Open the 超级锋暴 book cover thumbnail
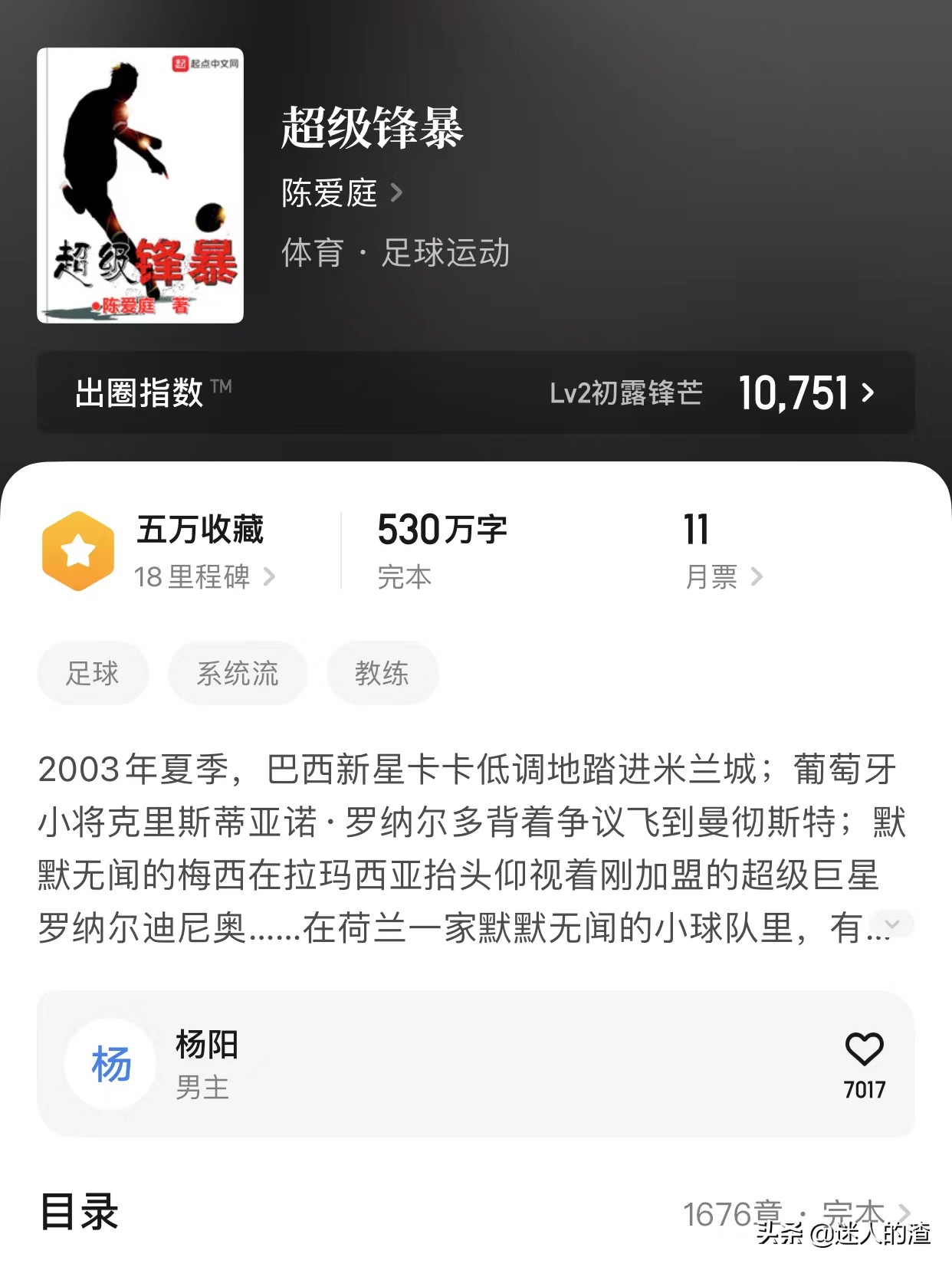 click(140, 184)
